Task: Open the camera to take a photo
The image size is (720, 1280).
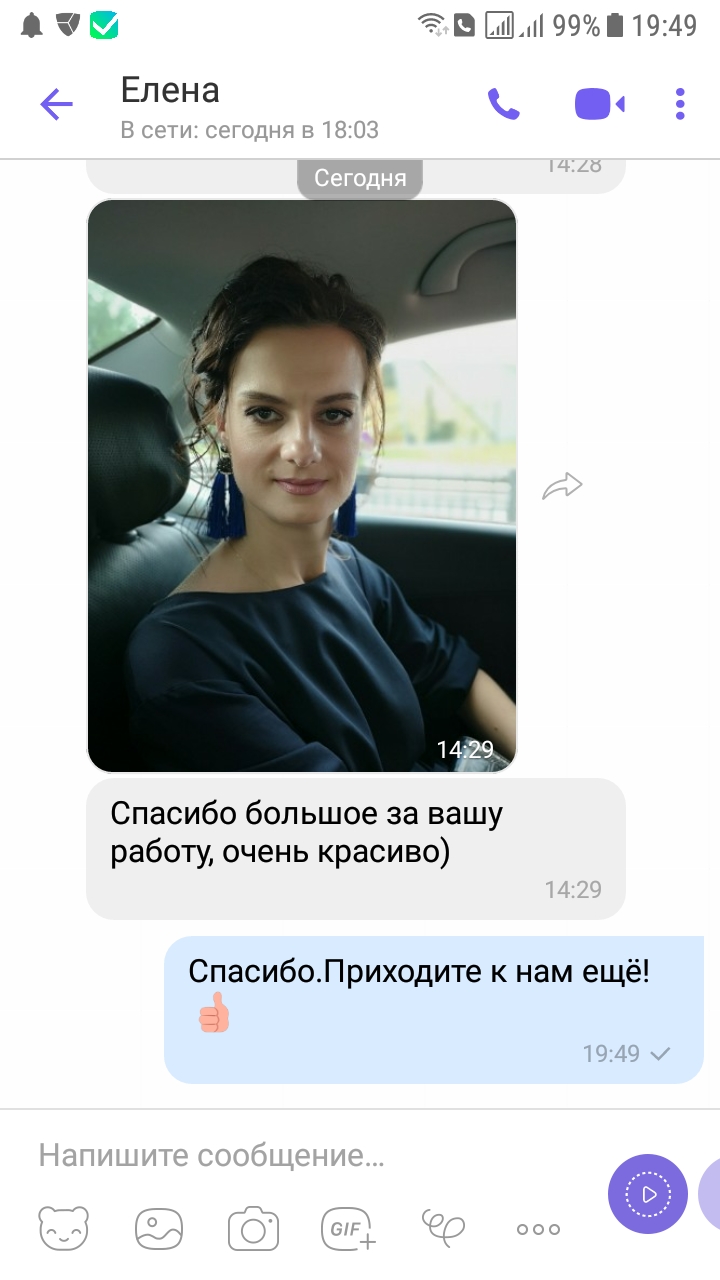Action: click(x=253, y=1228)
